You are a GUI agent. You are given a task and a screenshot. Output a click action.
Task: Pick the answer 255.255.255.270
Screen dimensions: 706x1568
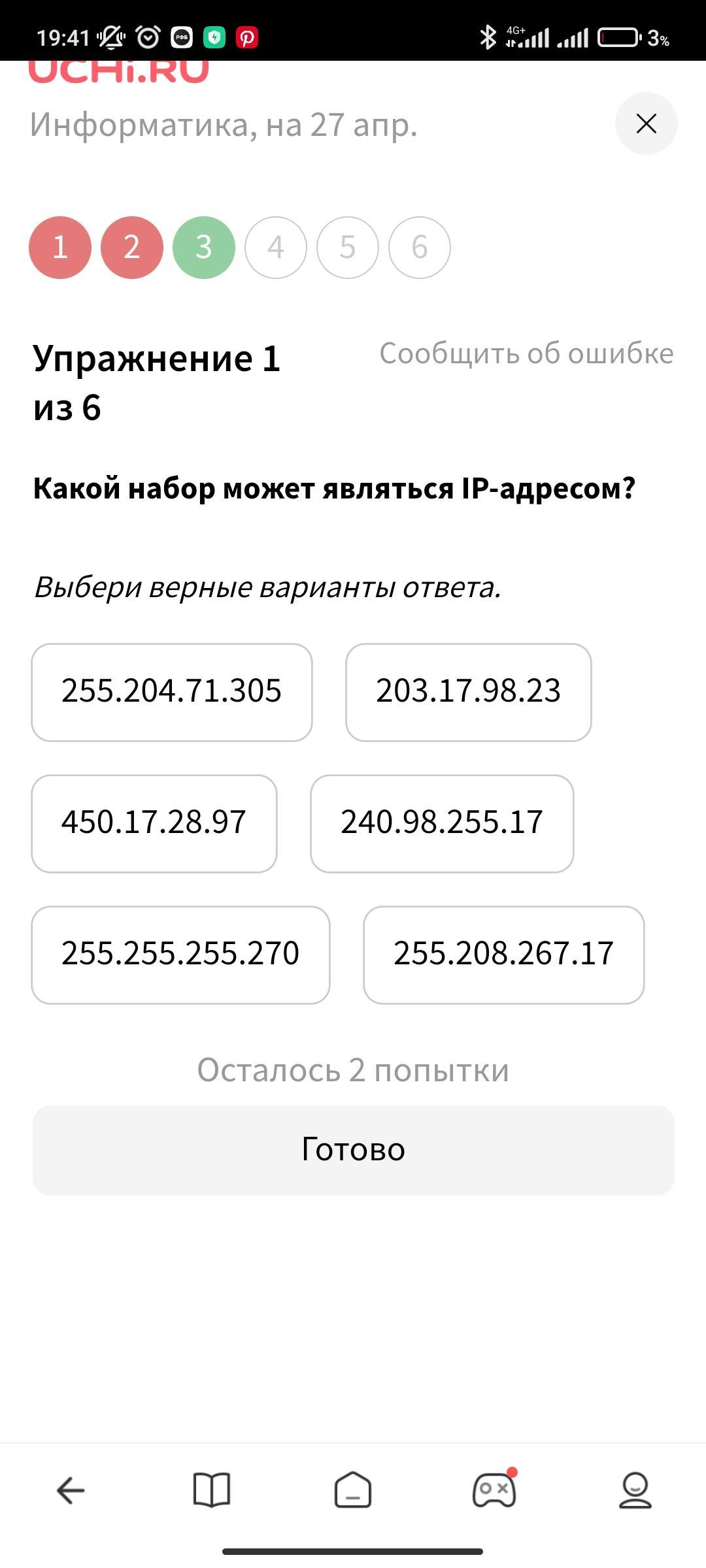click(180, 955)
